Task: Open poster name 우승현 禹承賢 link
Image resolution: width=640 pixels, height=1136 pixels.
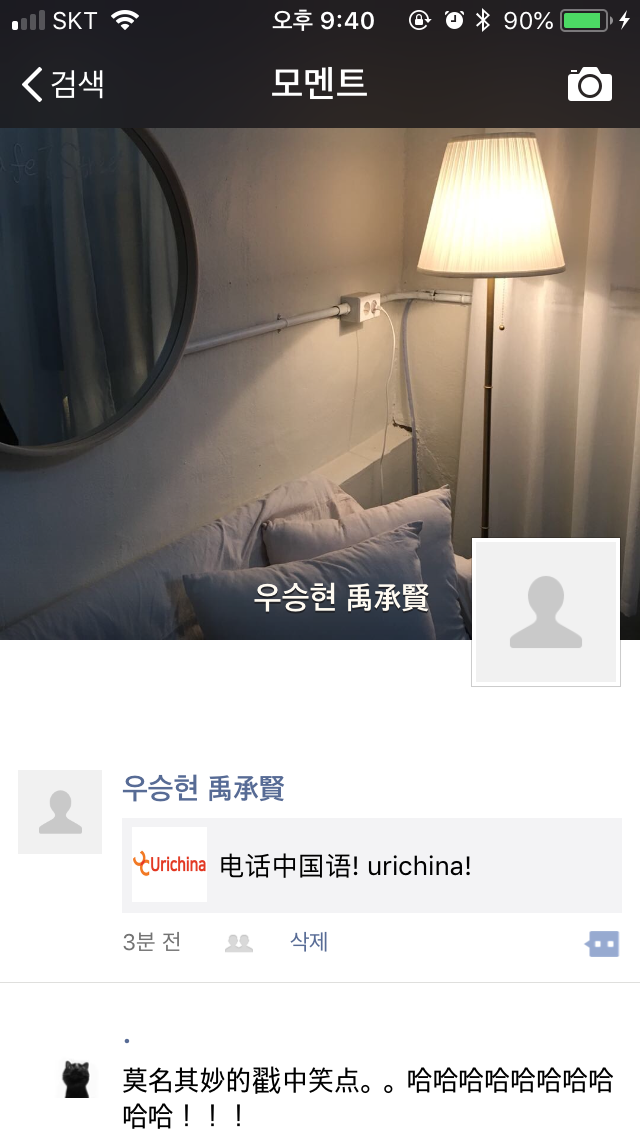Action: (204, 788)
